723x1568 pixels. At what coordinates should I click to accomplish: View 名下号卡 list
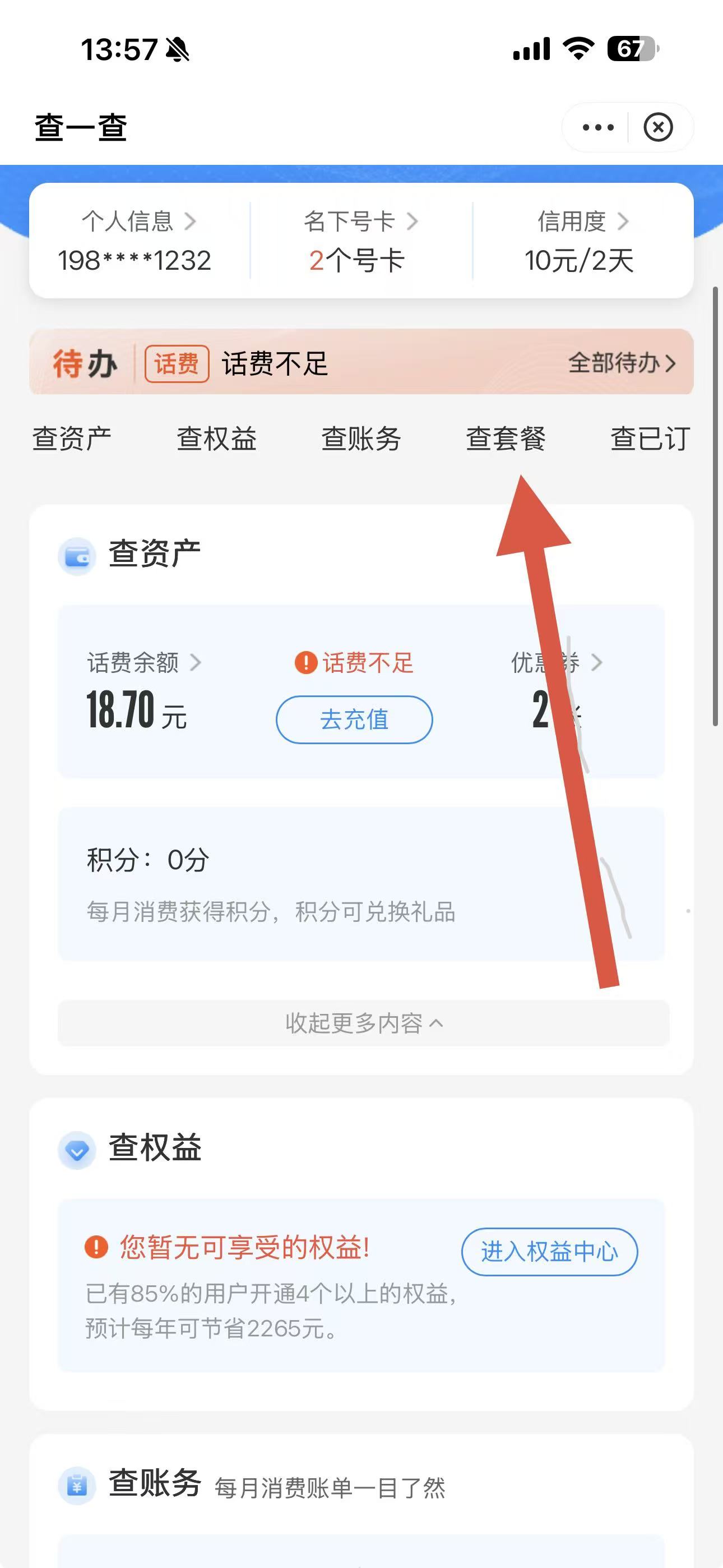coord(360,222)
